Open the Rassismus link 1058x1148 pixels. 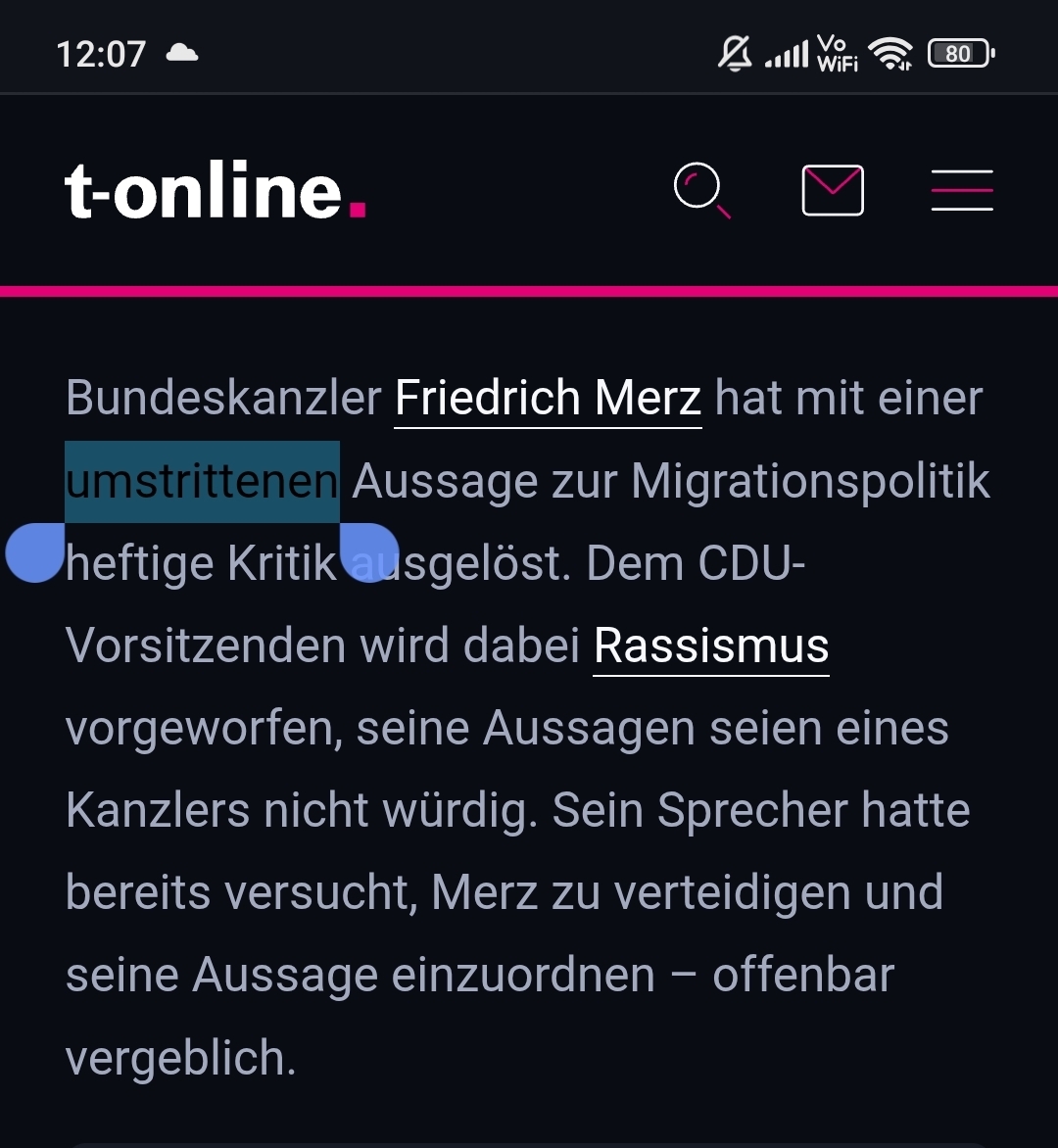[711, 646]
